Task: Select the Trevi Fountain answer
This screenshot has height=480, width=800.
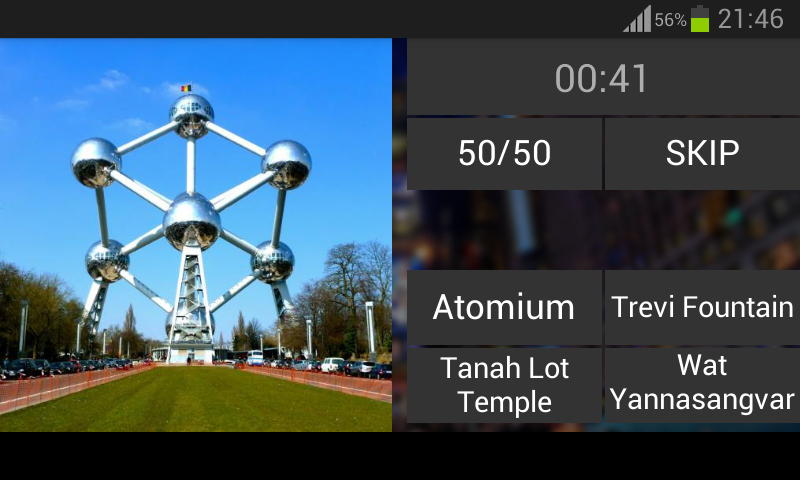Action: [x=702, y=307]
